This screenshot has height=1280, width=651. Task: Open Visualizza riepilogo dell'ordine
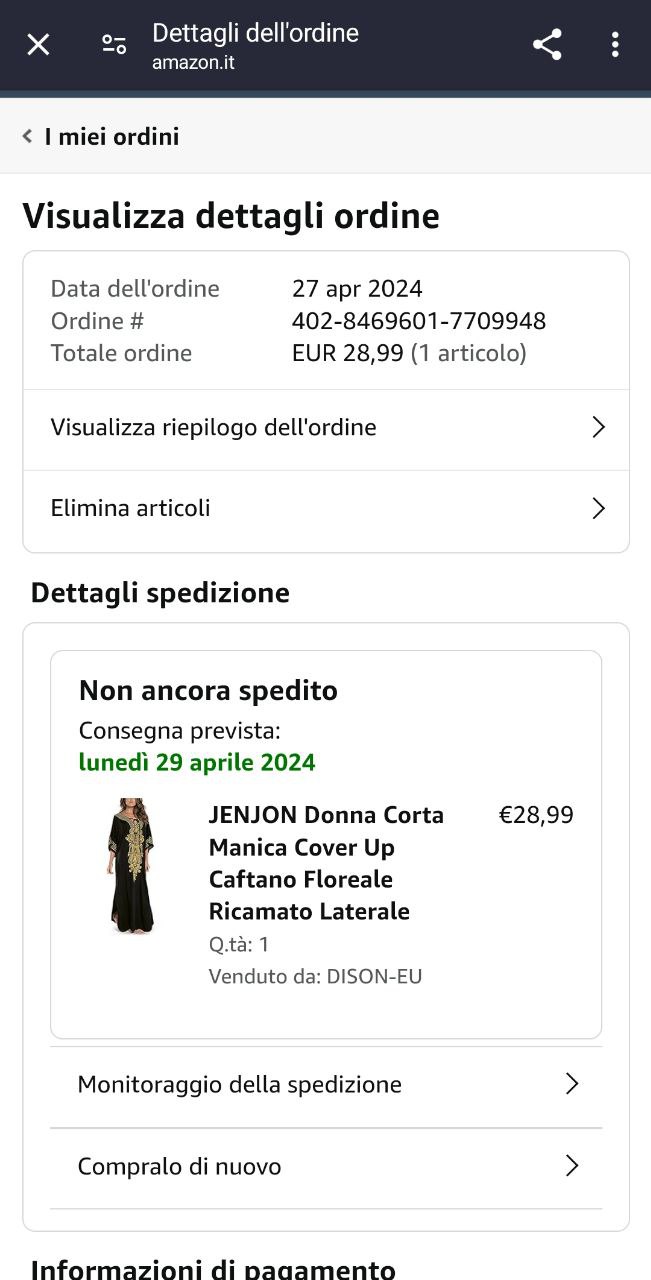pyautogui.click(x=326, y=428)
